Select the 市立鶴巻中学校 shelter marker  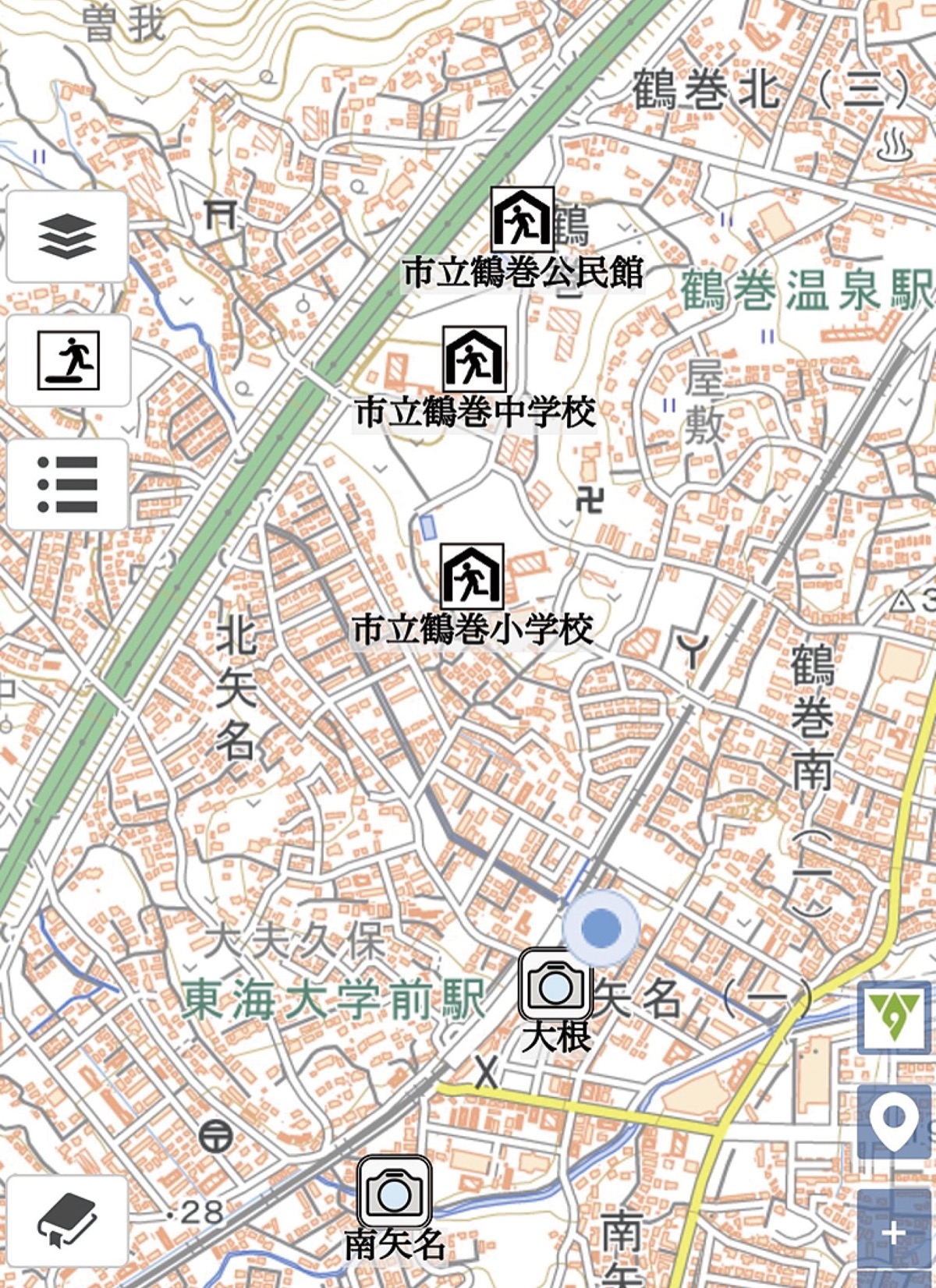pyautogui.click(x=474, y=359)
